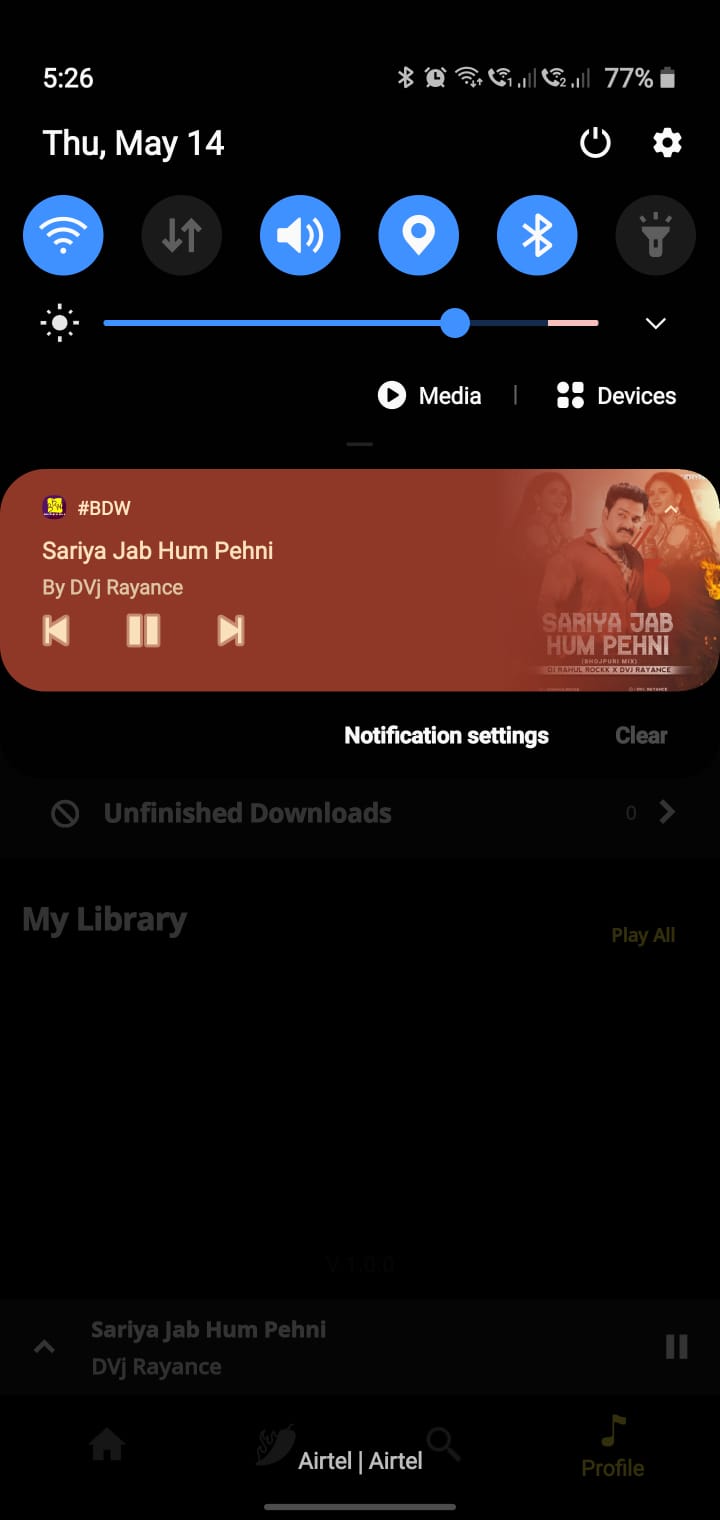Open Notification settings
The height and width of the screenshot is (1520, 720).
point(446,735)
